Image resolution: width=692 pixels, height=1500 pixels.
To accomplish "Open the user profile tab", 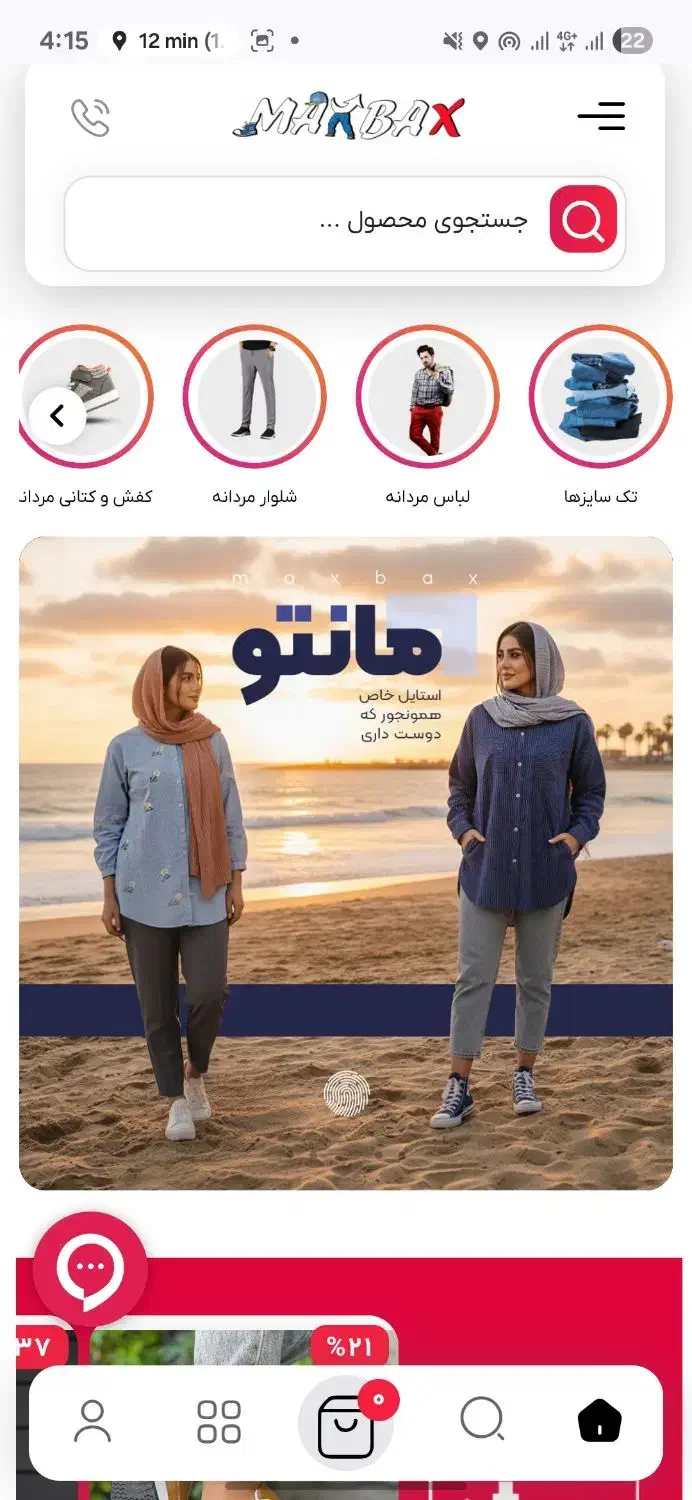I will click(92, 1421).
